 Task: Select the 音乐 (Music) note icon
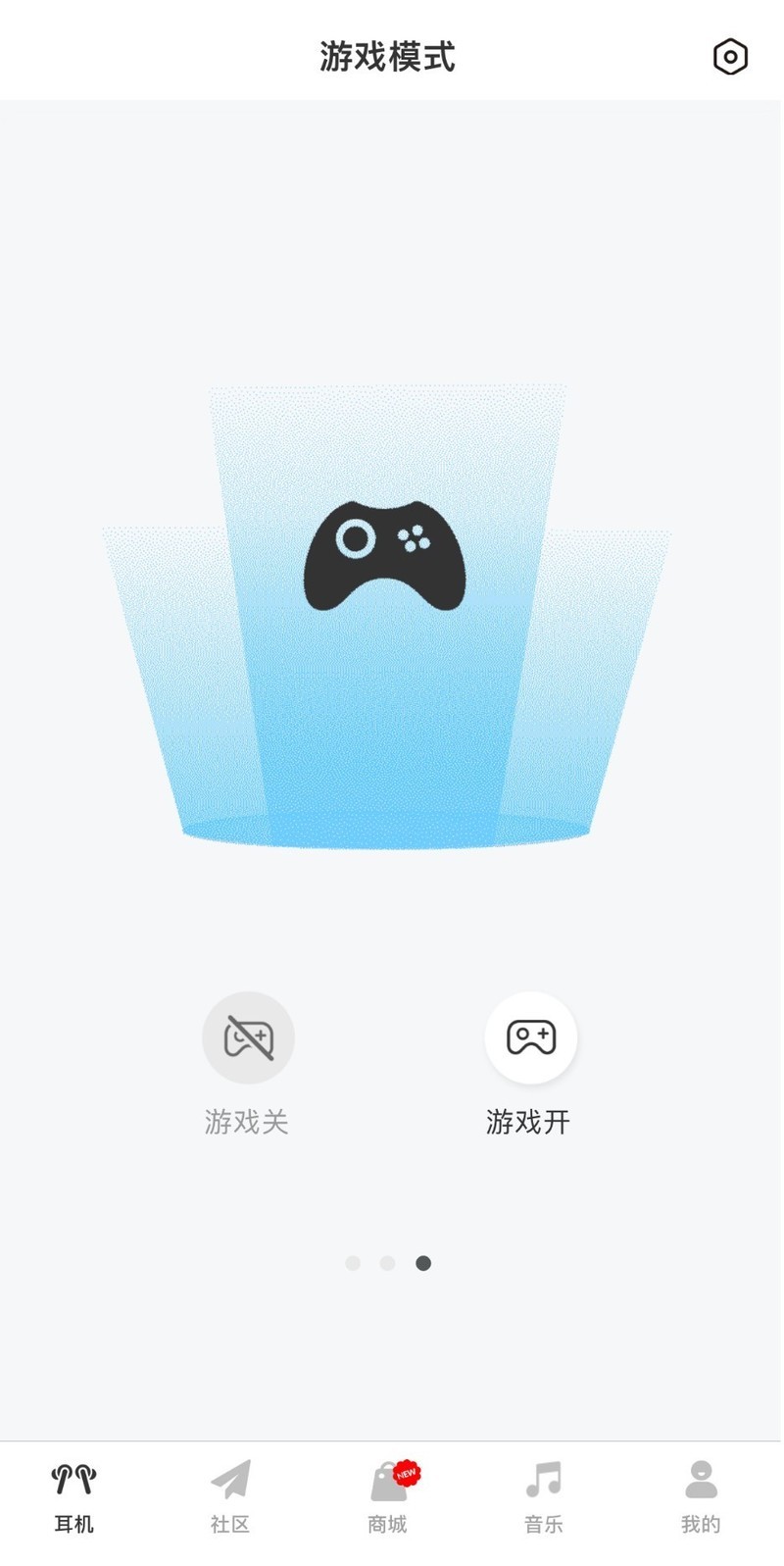pyautogui.click(x=545, y=1479)
